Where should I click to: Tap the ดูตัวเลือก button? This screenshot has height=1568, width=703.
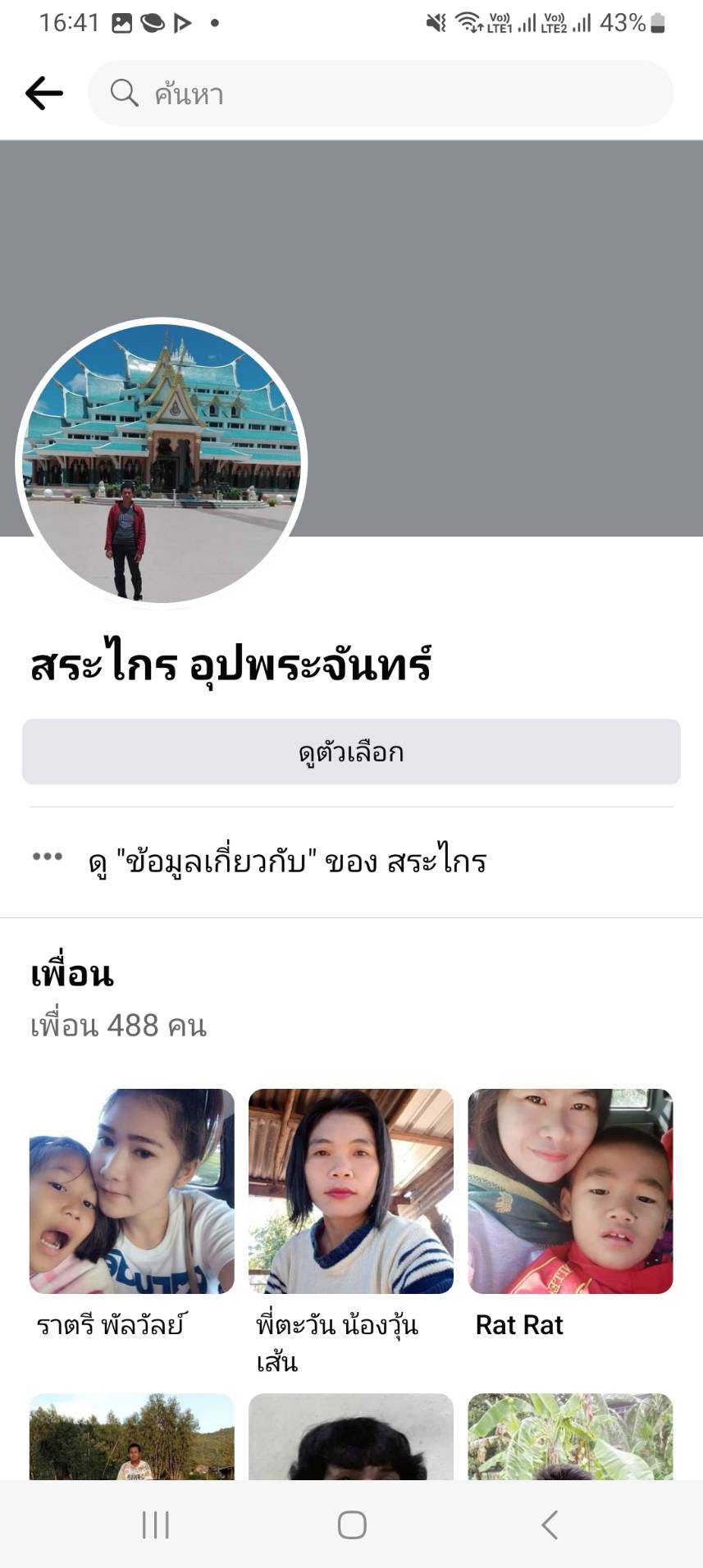coord(351,752)
